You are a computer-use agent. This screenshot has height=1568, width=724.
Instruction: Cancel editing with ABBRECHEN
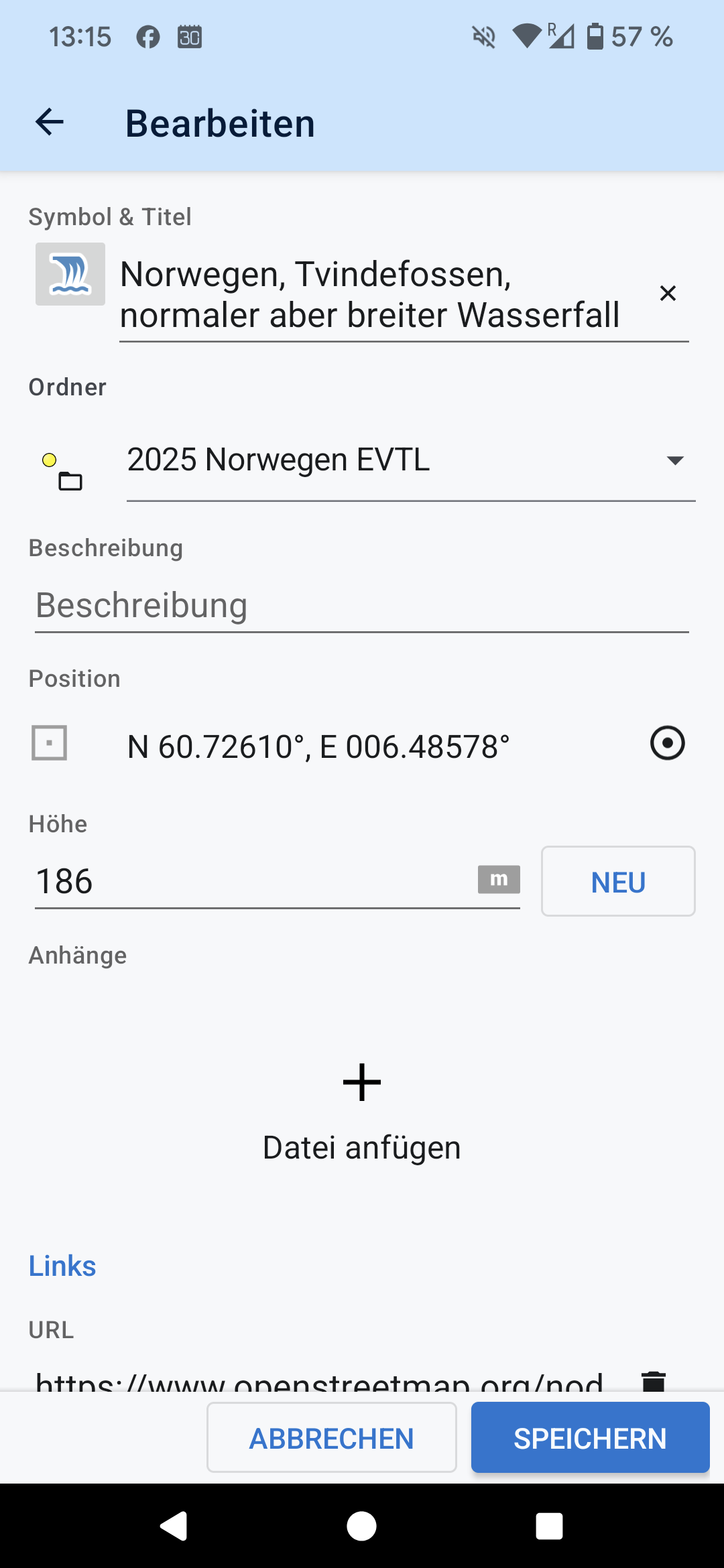332,1438
